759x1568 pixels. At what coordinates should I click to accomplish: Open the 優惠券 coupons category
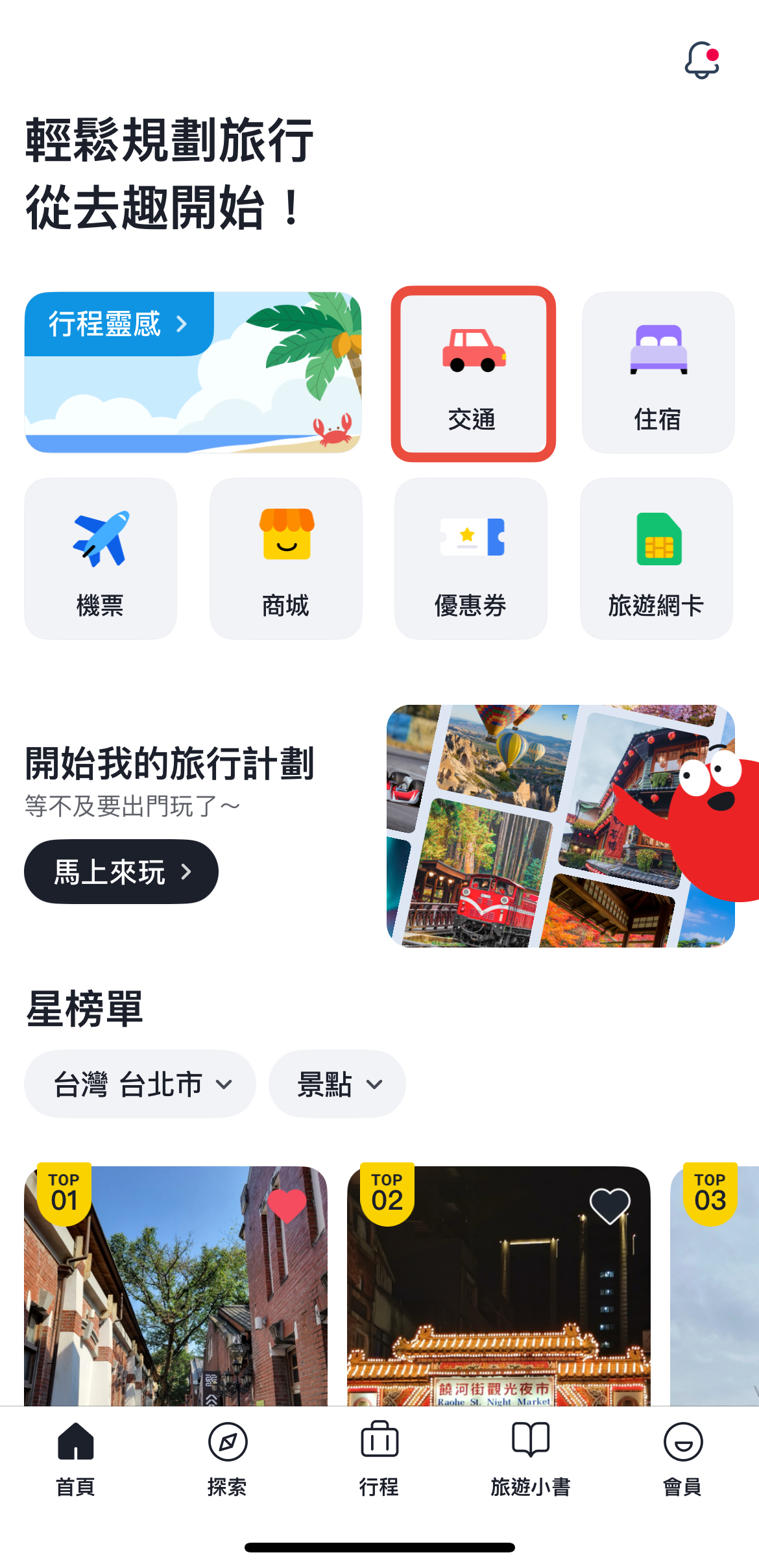pyautogui.click(x=471, y=559)
